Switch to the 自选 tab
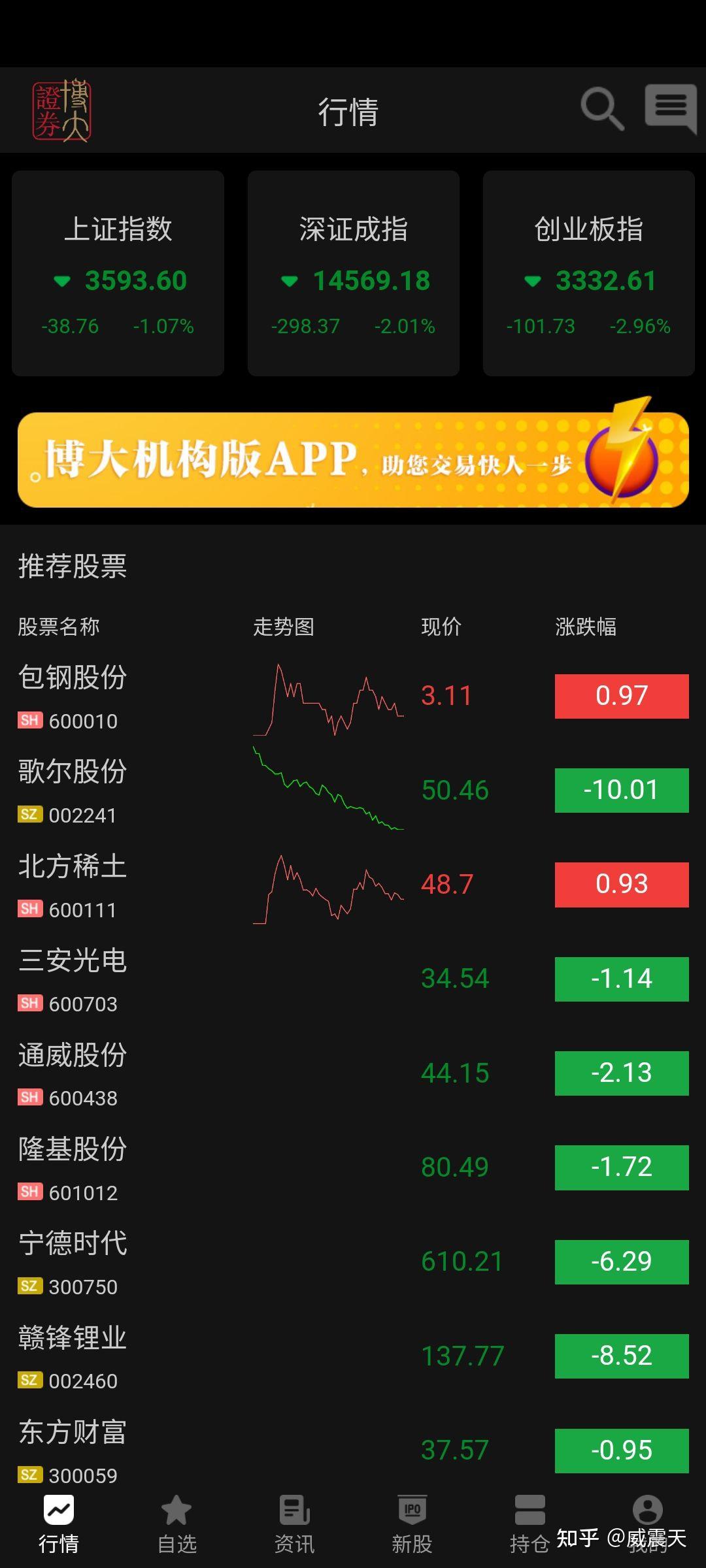 [x=176, y=1525]
